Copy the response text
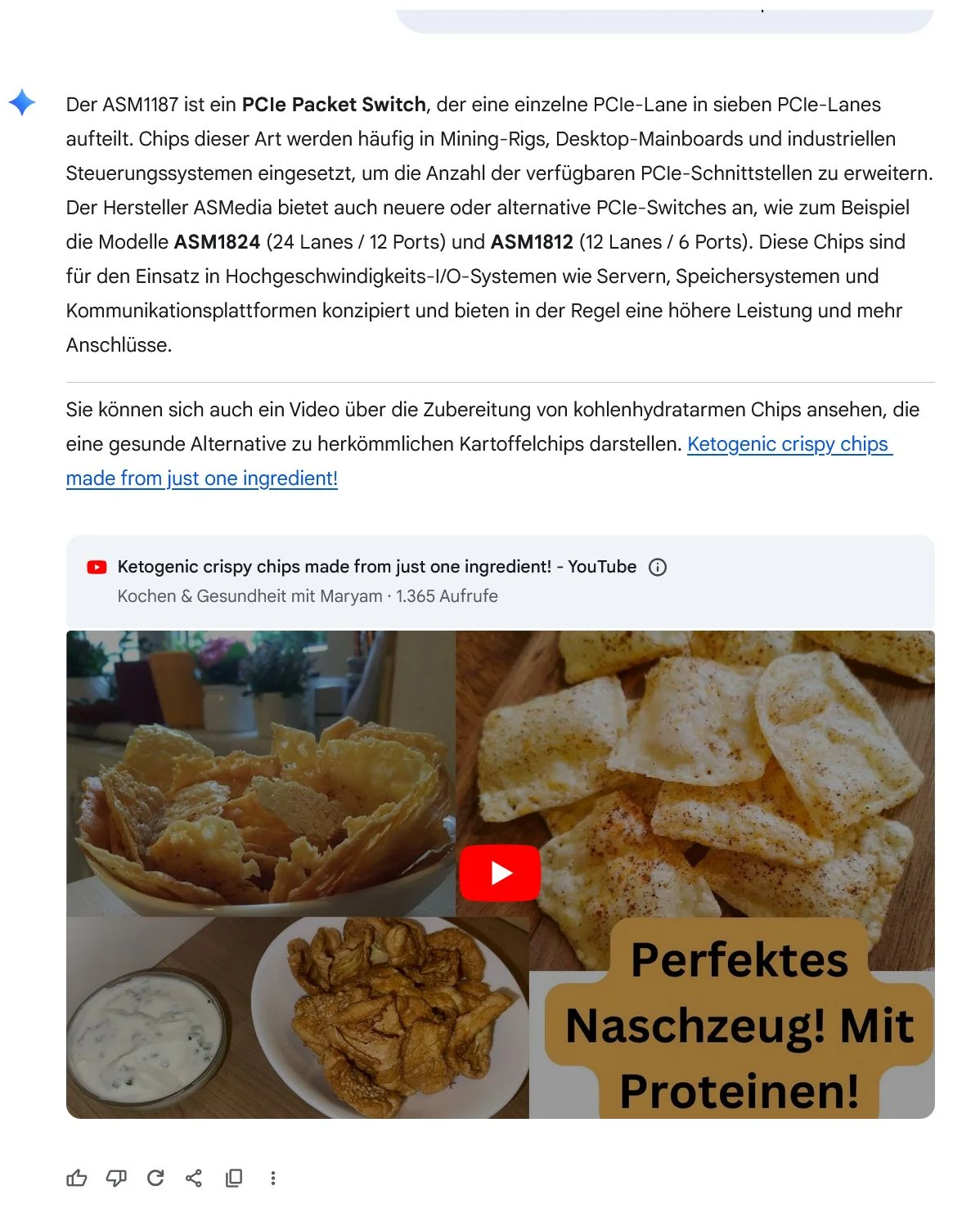 pos(234,1179)
